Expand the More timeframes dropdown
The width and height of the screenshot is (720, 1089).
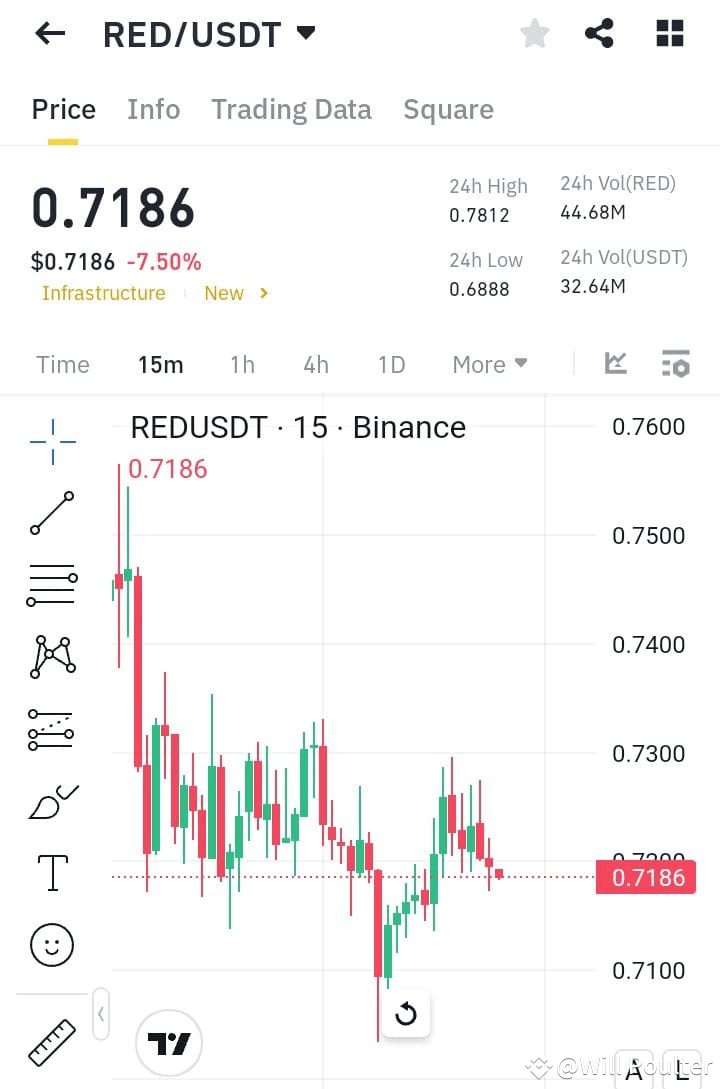(x=489, y=364)
